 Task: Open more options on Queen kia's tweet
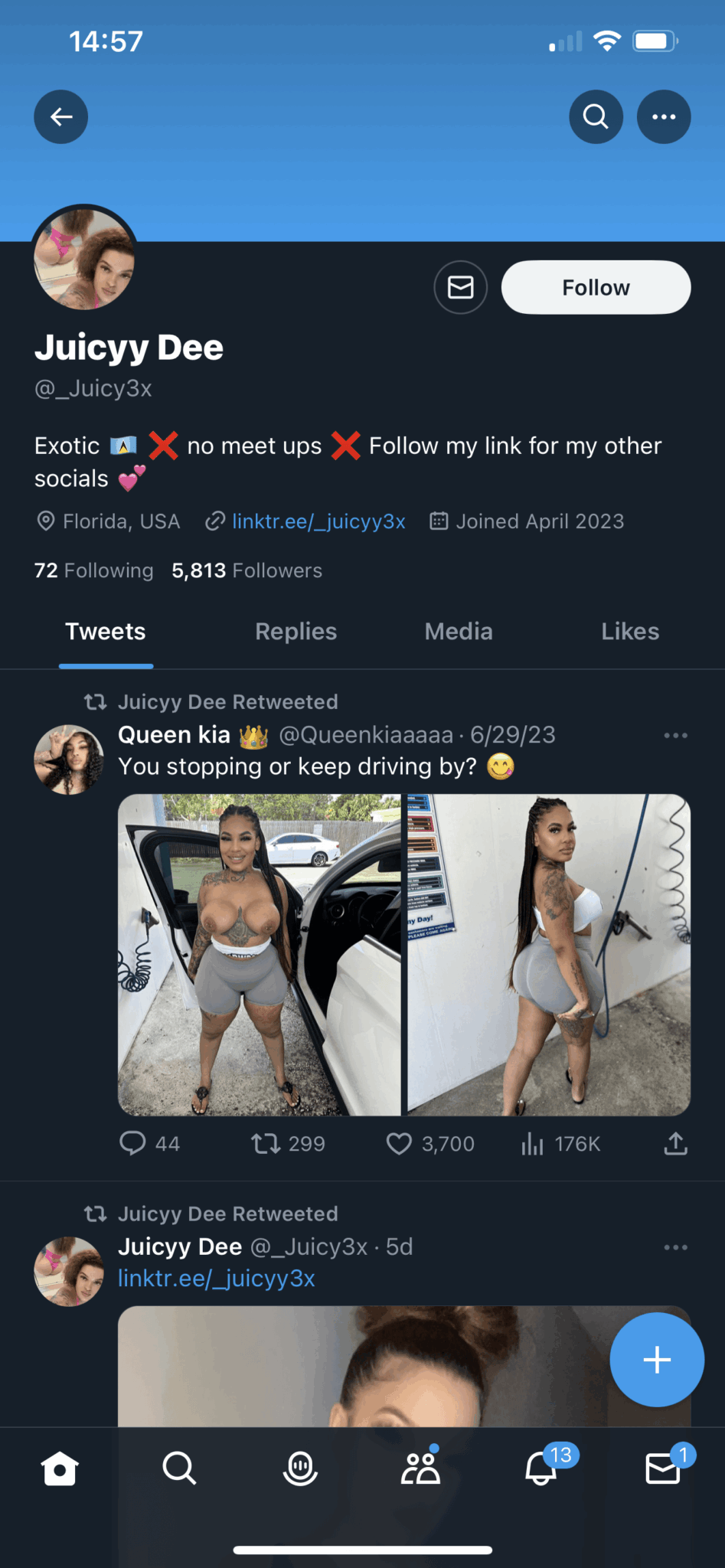[675, 736]
